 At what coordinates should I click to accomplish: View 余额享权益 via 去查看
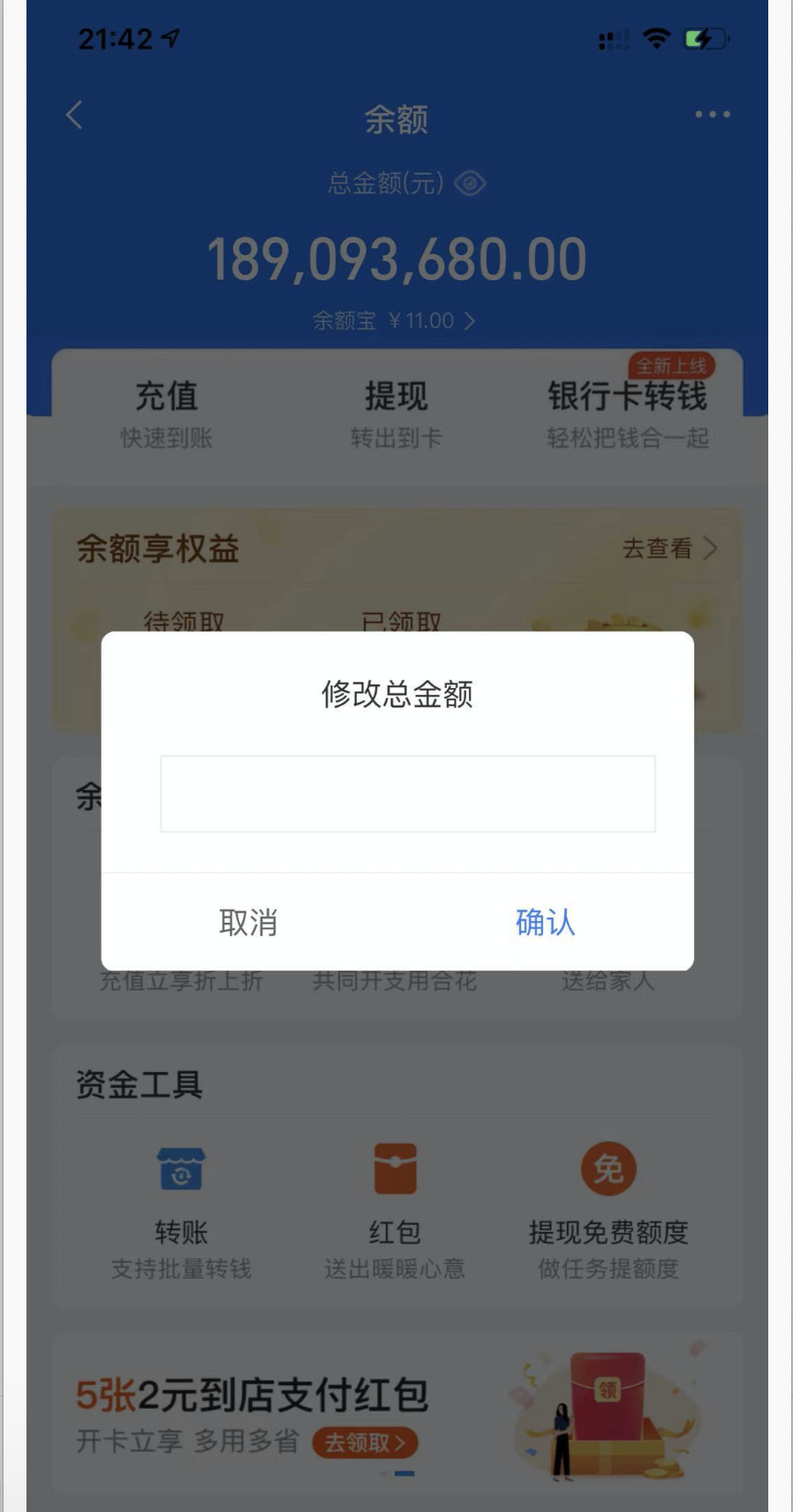(669, 548)
